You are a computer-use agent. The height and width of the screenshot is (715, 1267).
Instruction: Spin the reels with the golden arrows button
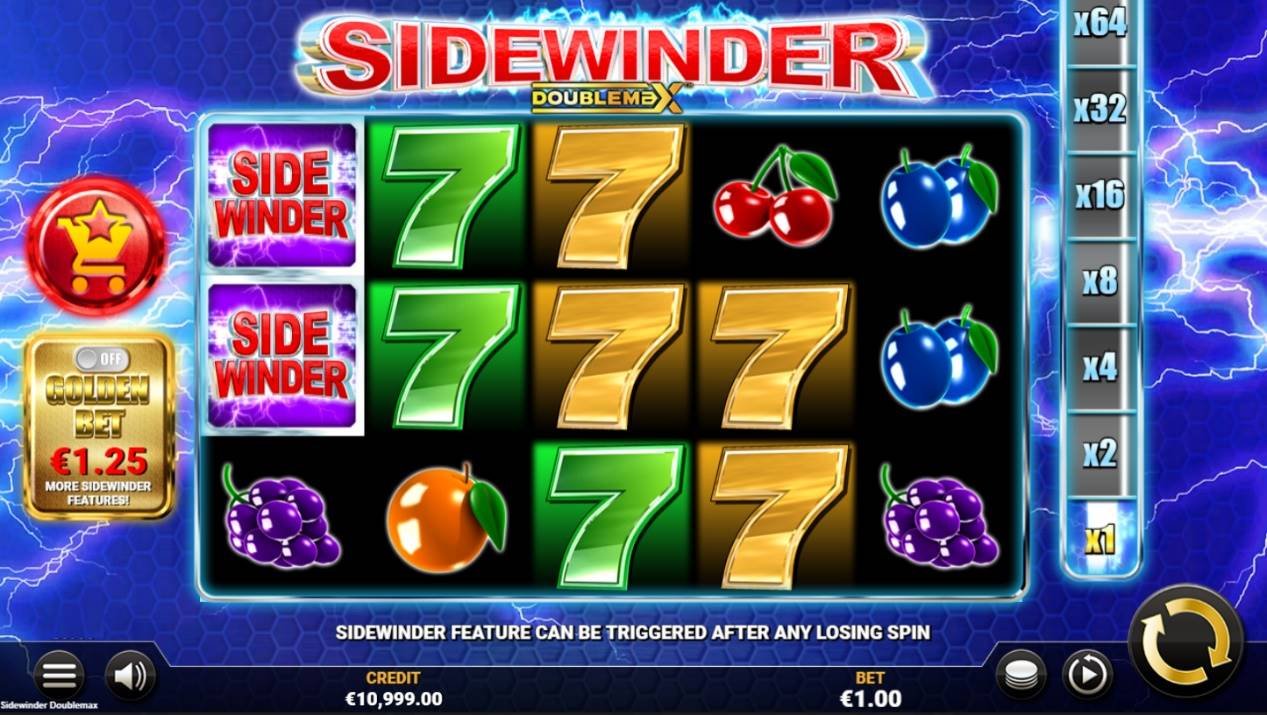point(1186,642)
